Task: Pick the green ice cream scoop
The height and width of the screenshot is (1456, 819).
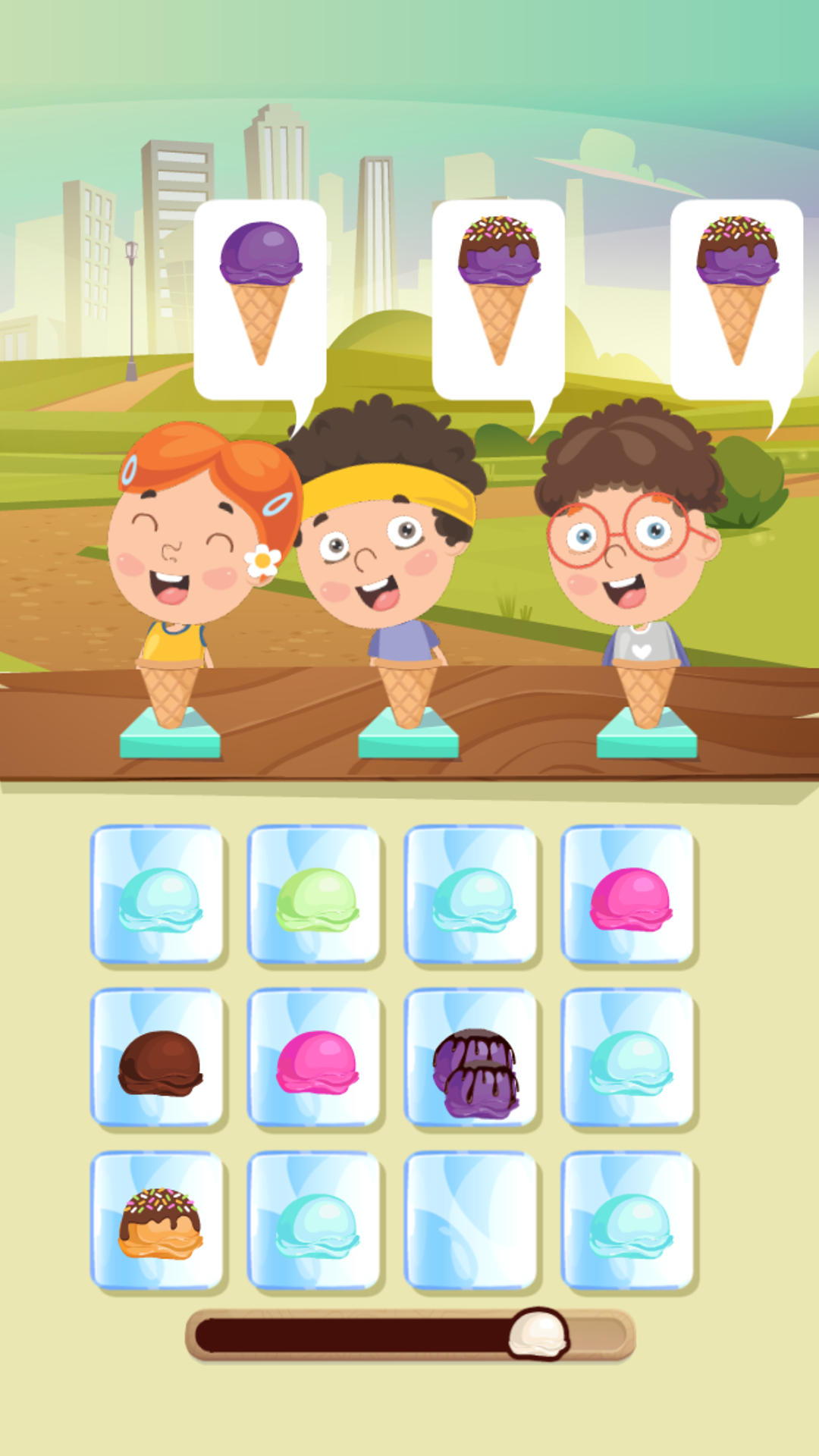Action: pyautogui.click(x=316, y=897)
